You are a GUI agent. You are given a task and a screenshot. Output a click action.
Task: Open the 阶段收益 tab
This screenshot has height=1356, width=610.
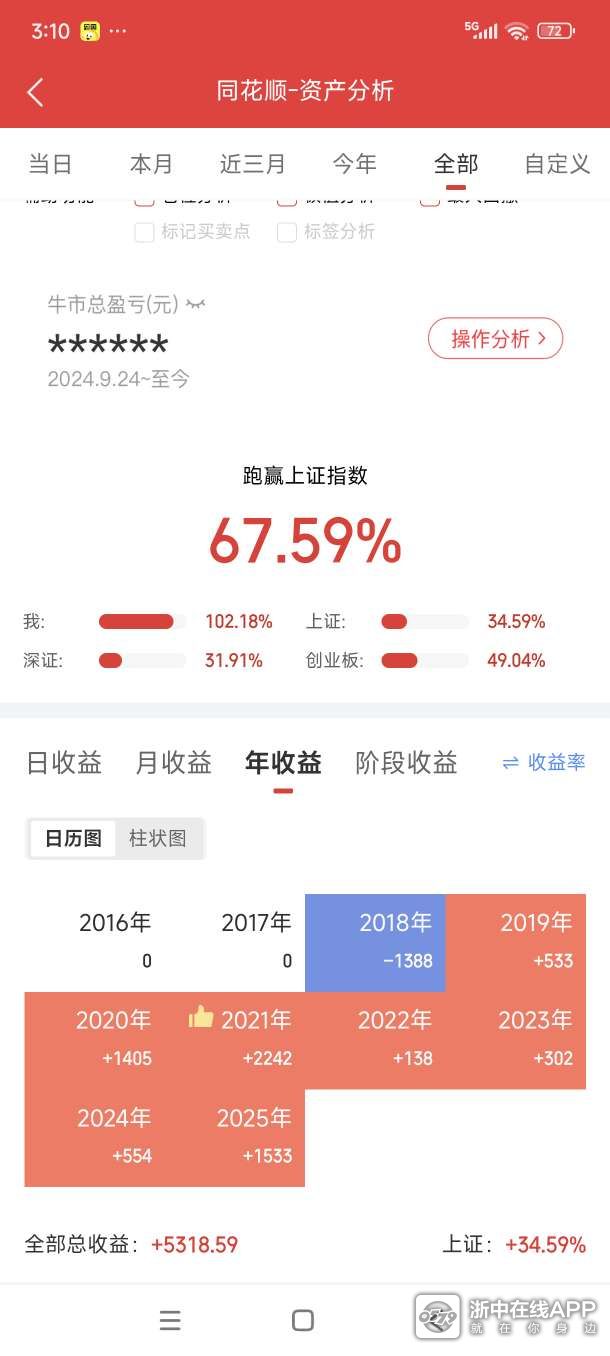[406, 763]
